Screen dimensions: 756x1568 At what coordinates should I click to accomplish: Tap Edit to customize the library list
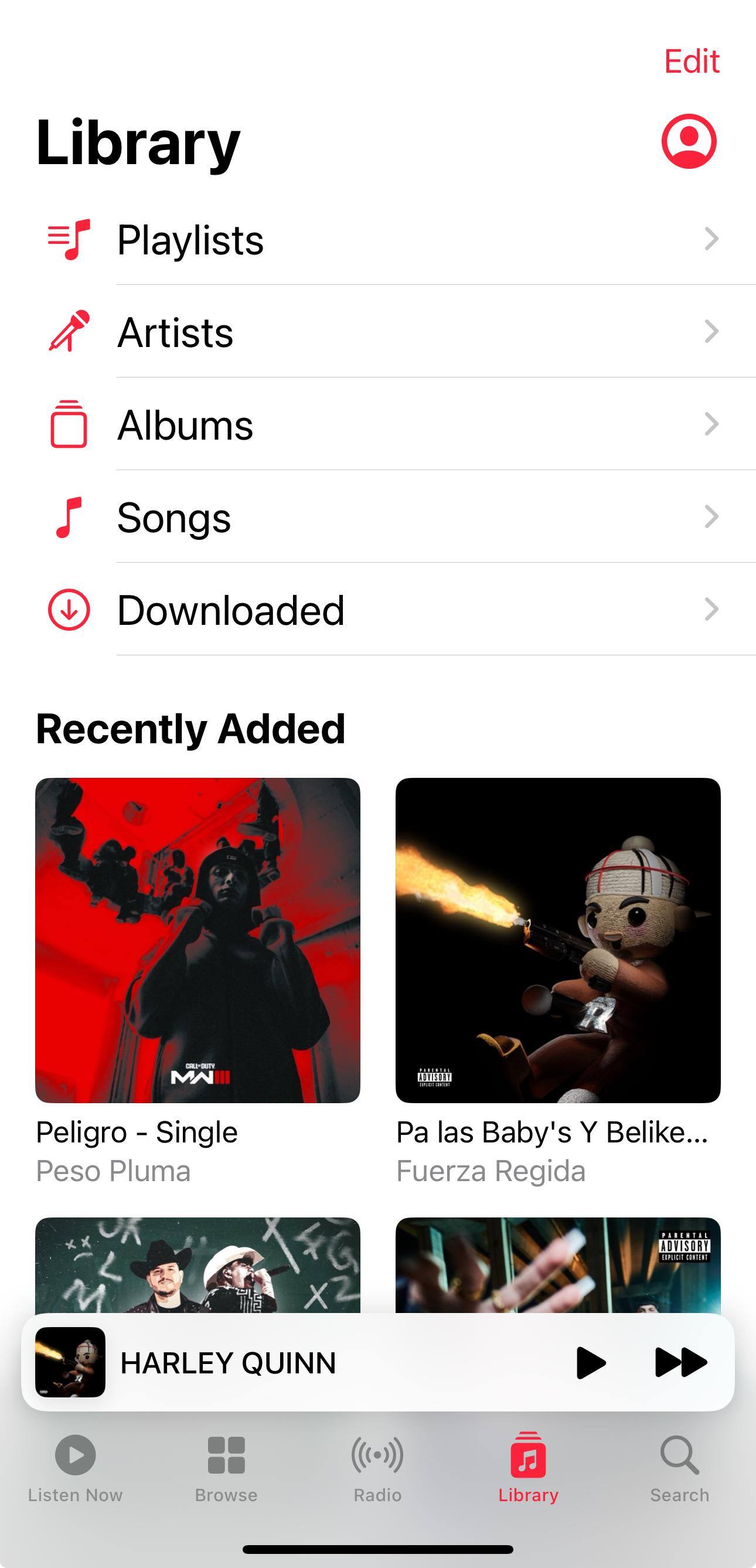(x=692, y=62)
